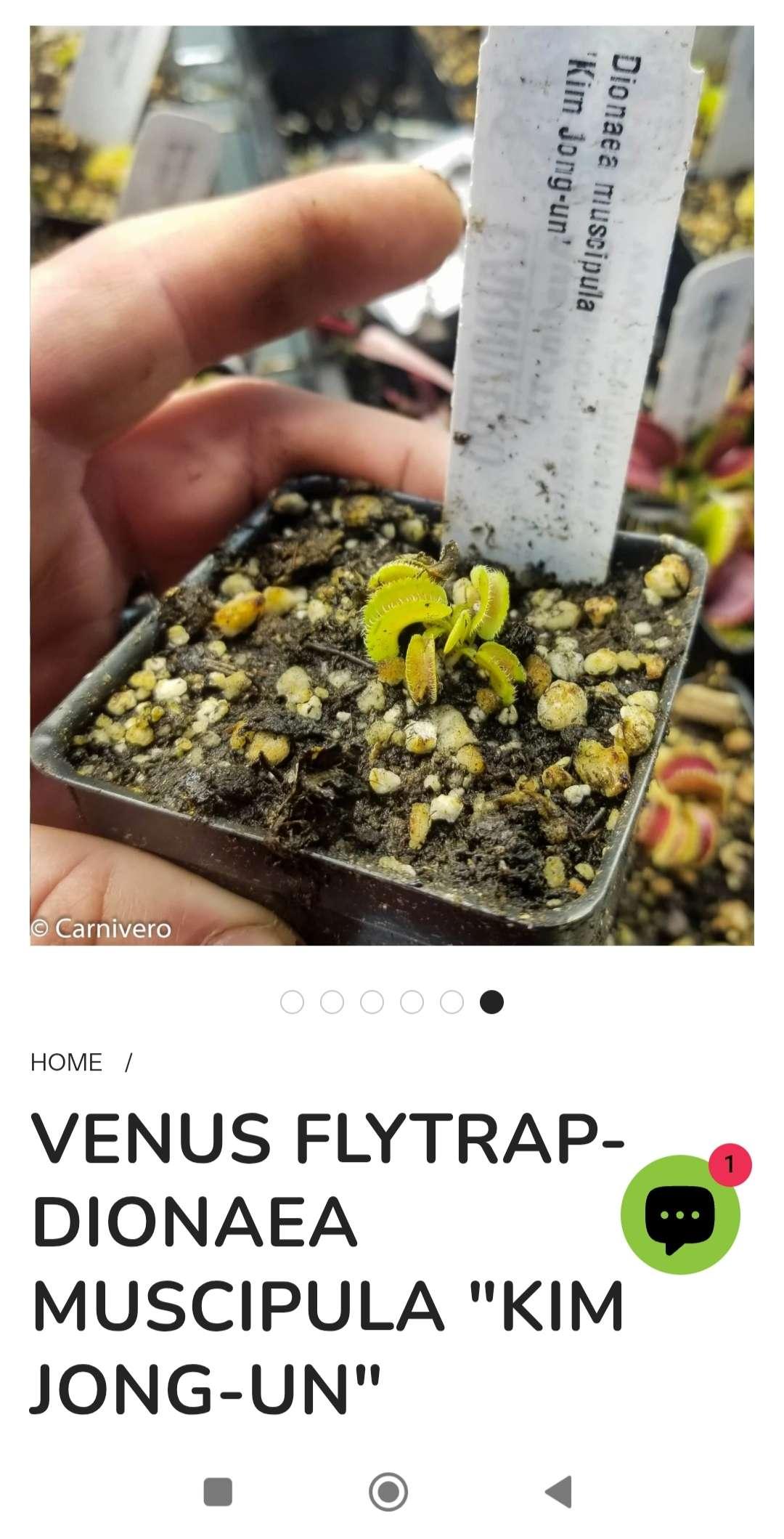
Task: Select the fourth image carousel dot
Action: pos(412,1002)
